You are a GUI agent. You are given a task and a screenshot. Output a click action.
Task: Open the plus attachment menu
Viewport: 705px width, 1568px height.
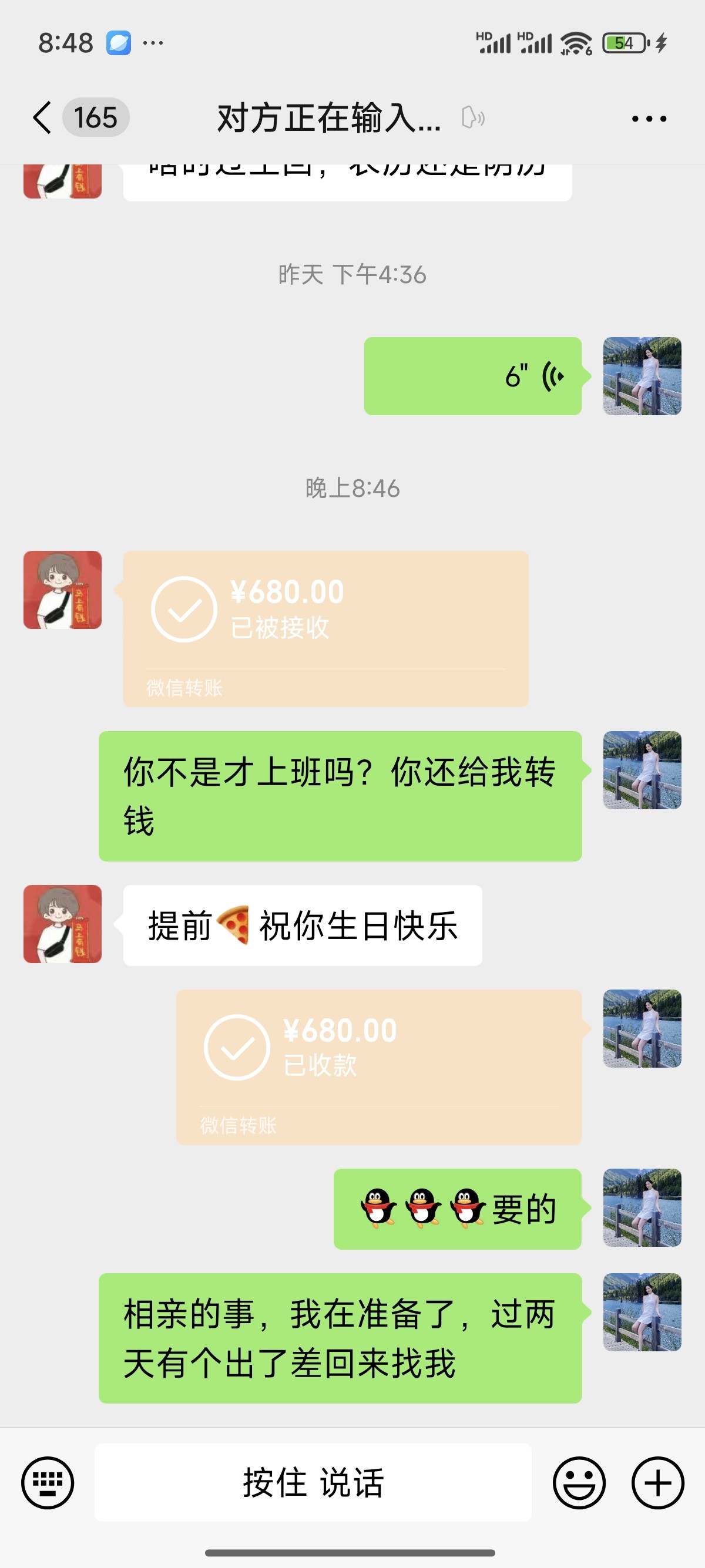657,1483
